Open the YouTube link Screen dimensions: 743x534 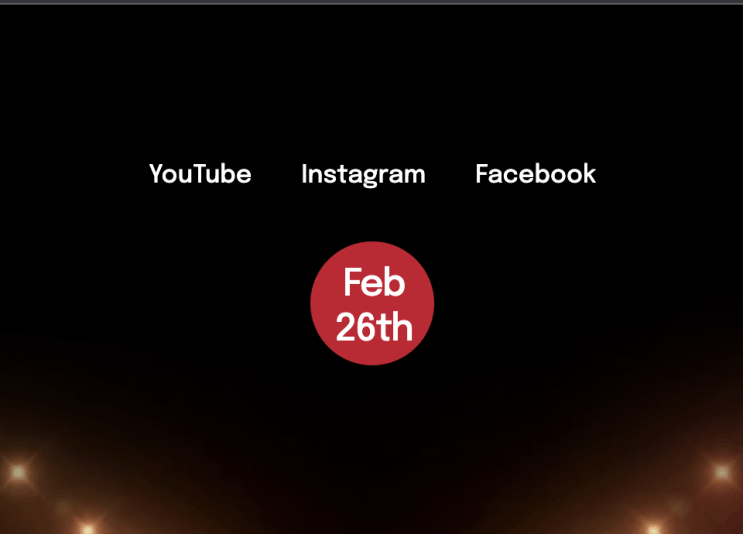click(200, 174)
